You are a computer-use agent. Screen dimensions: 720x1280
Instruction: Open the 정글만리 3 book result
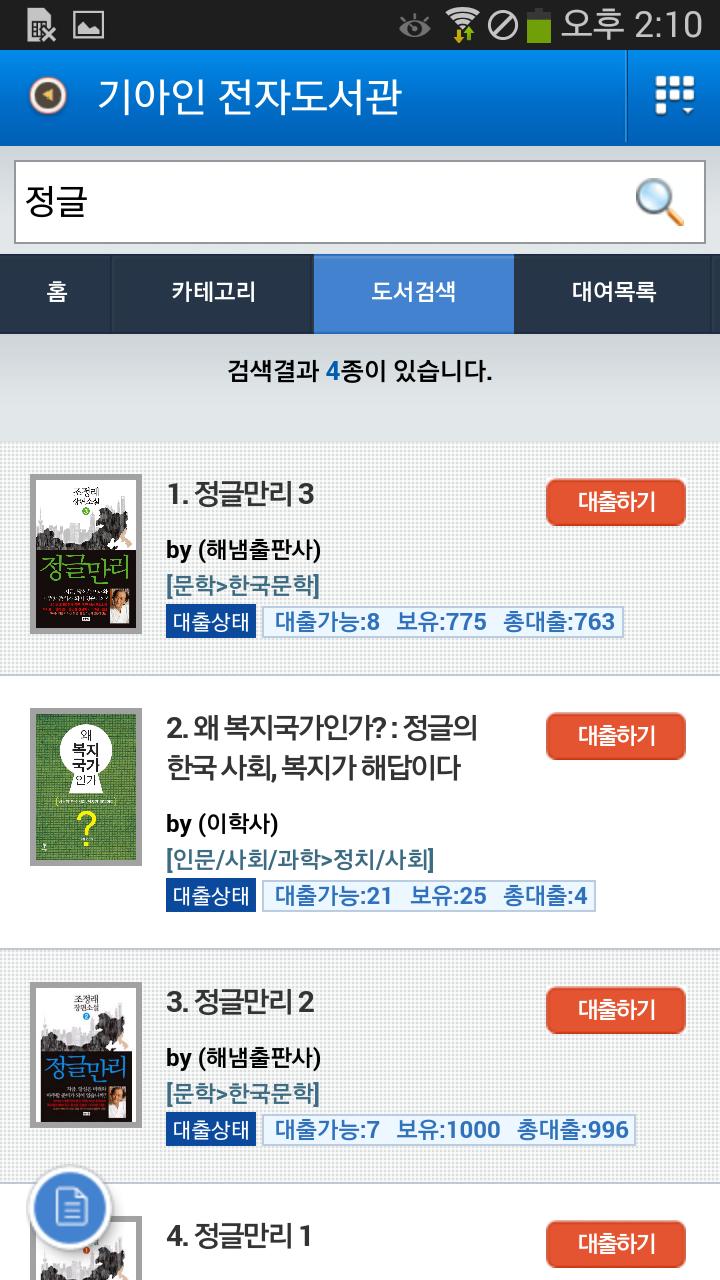pos(241,494)
